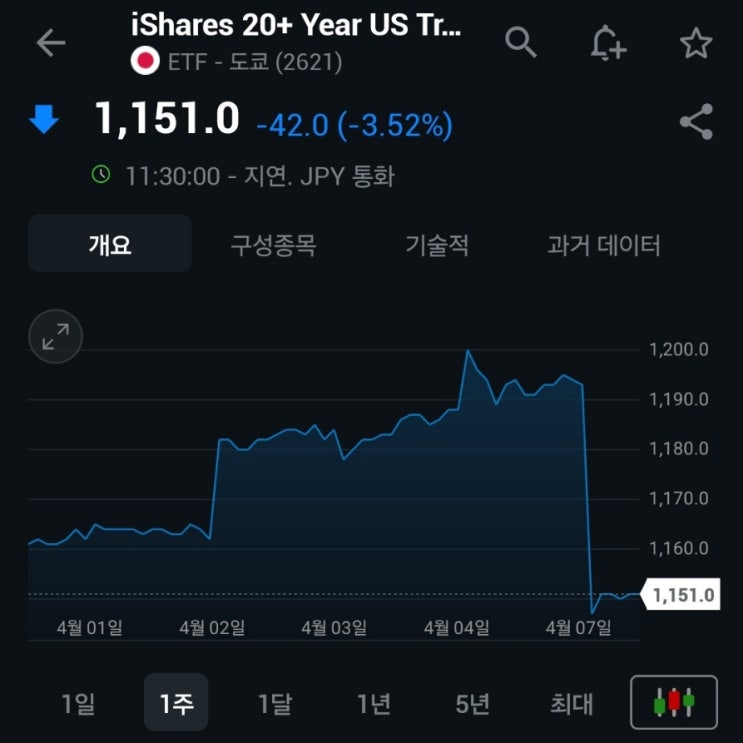
Task: Add this ETF to watchlist star
Action: coord(695,43)
